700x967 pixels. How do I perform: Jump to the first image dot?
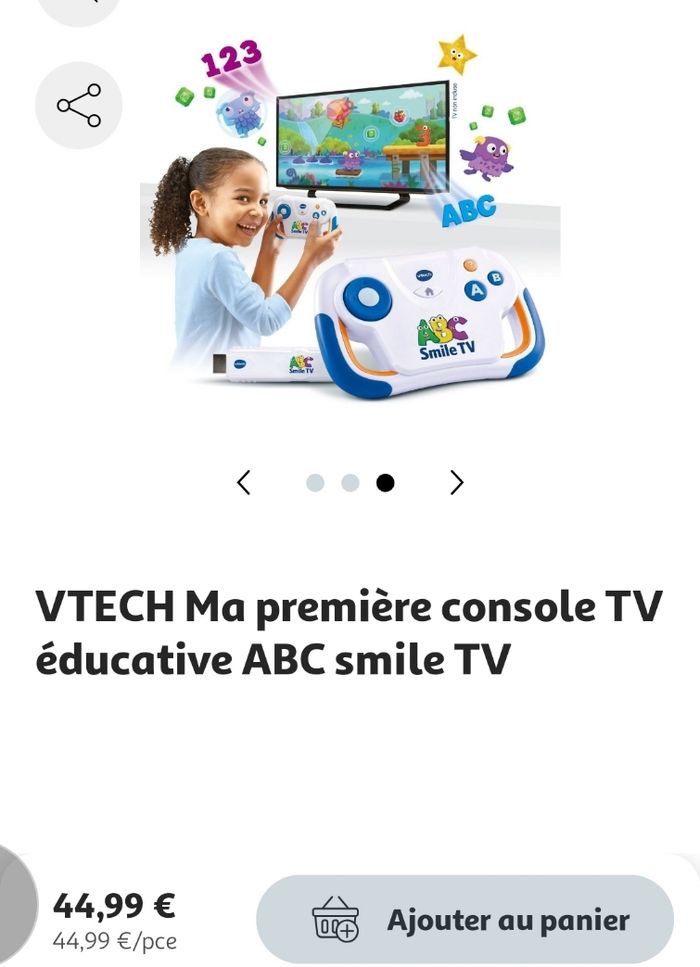coord(315,483)
